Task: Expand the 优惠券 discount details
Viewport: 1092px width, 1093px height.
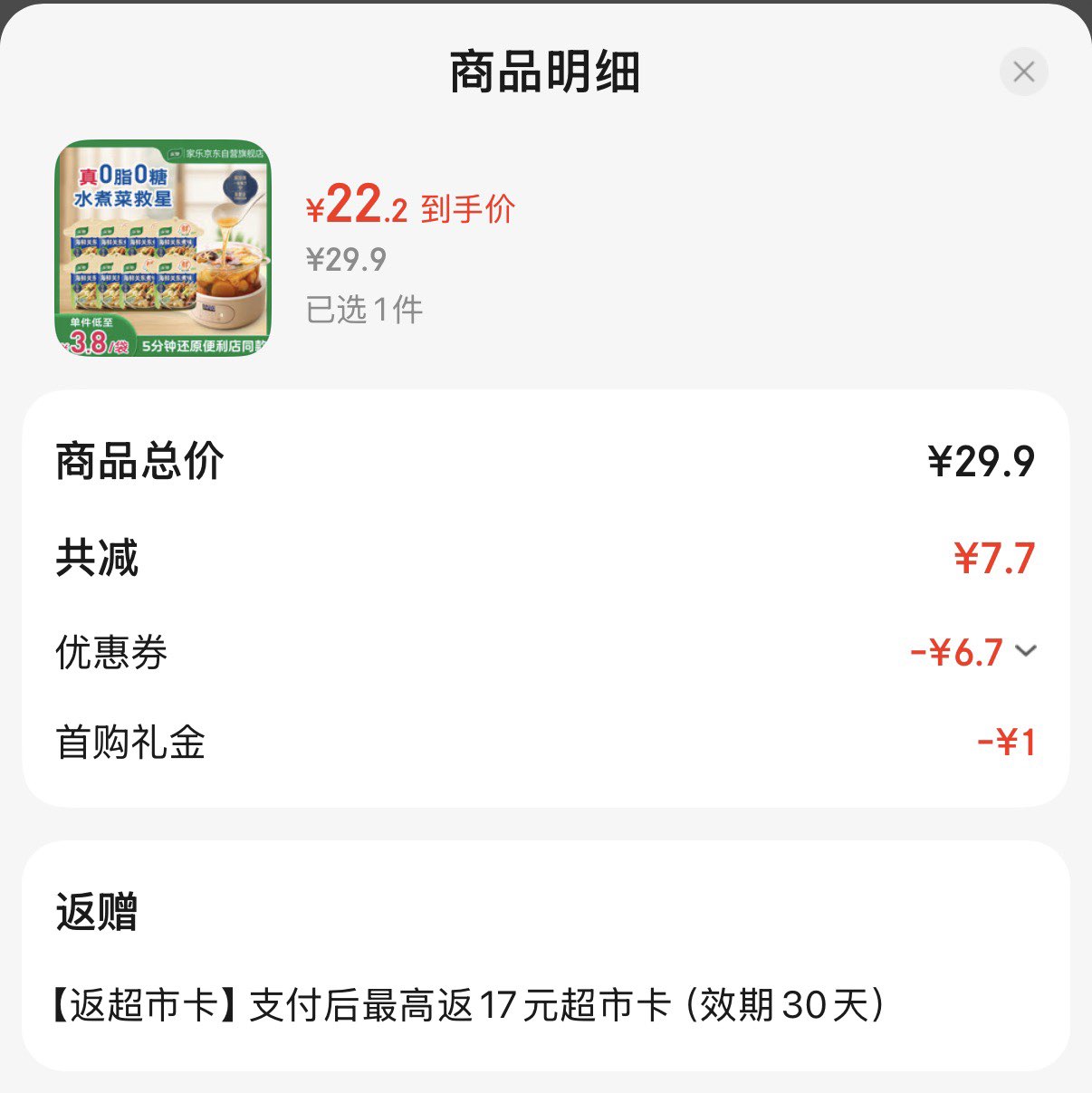Action: 1025,651
